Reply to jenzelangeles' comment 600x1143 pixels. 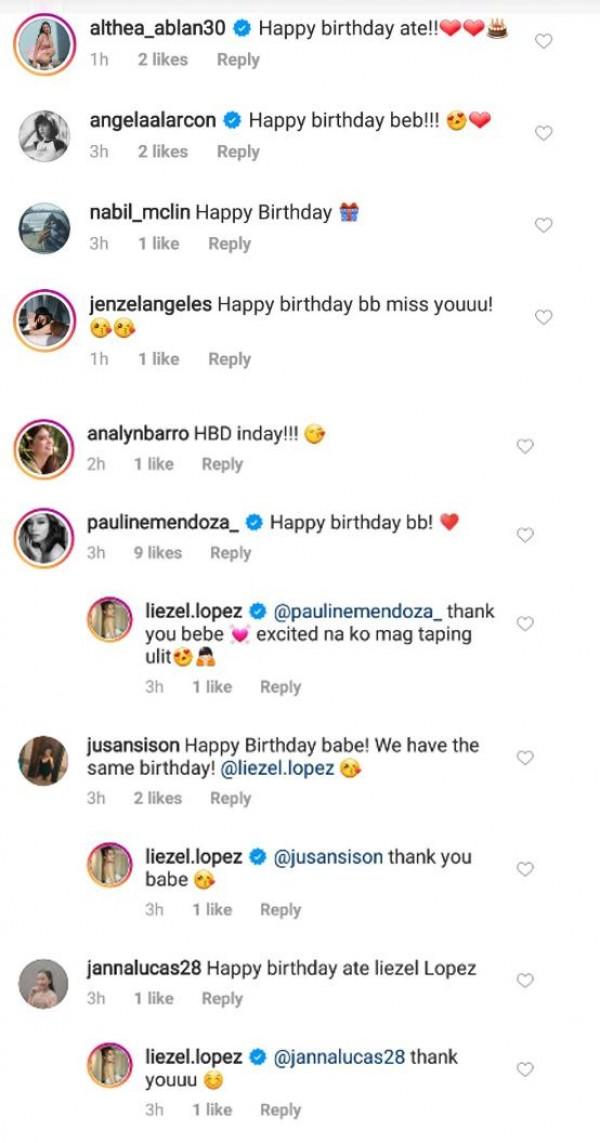coord(229,359)
